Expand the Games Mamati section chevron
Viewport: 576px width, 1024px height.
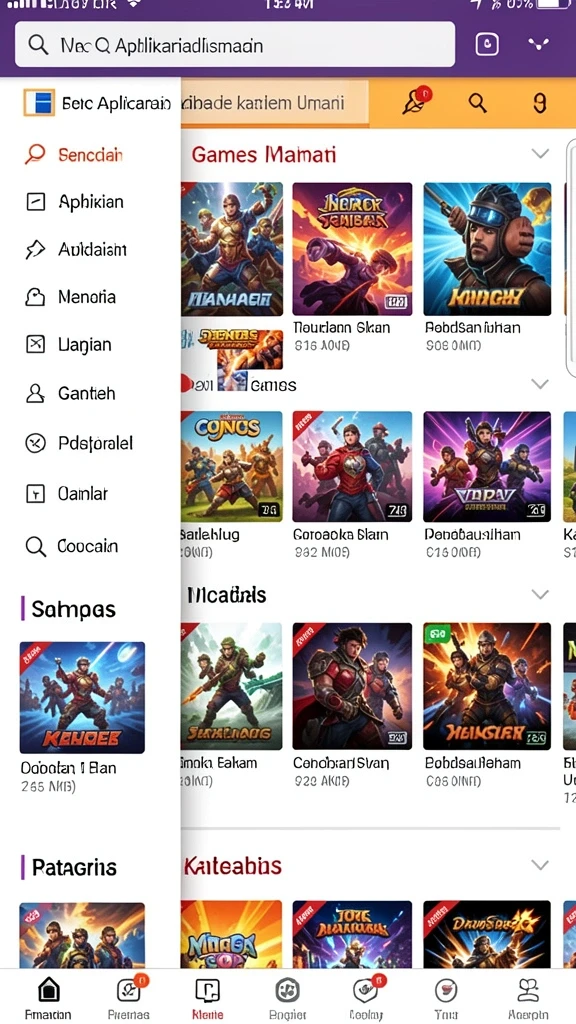[x=540, y=154]
